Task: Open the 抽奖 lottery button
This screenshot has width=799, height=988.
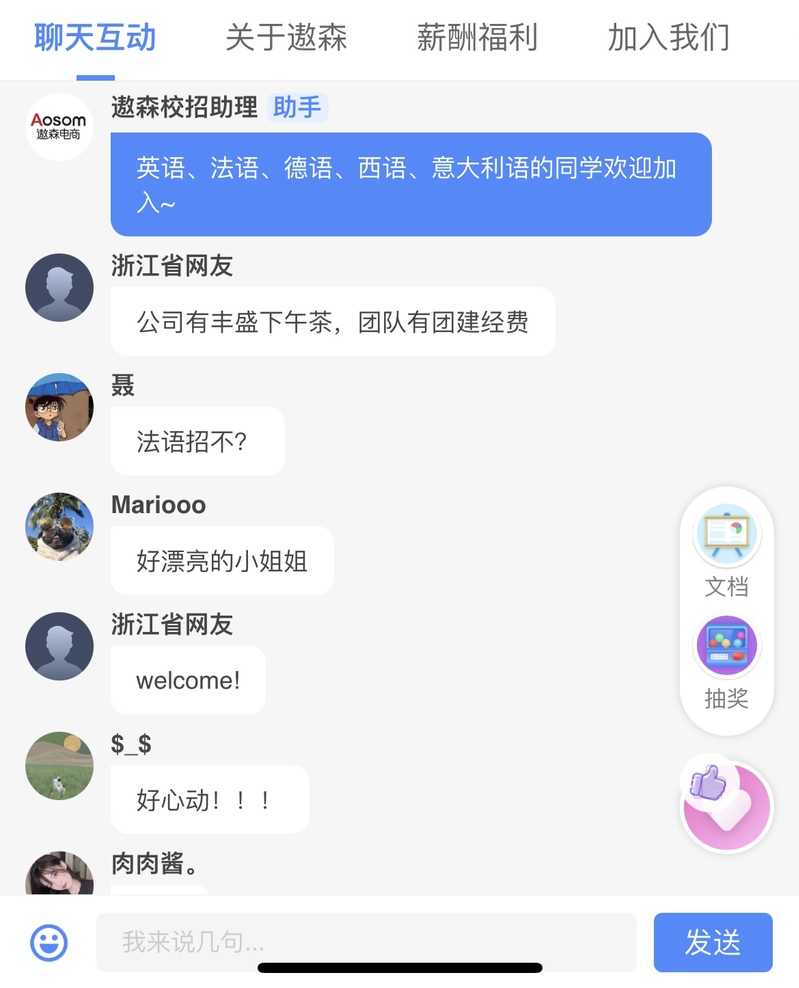Action: click(x=727, y=661)
